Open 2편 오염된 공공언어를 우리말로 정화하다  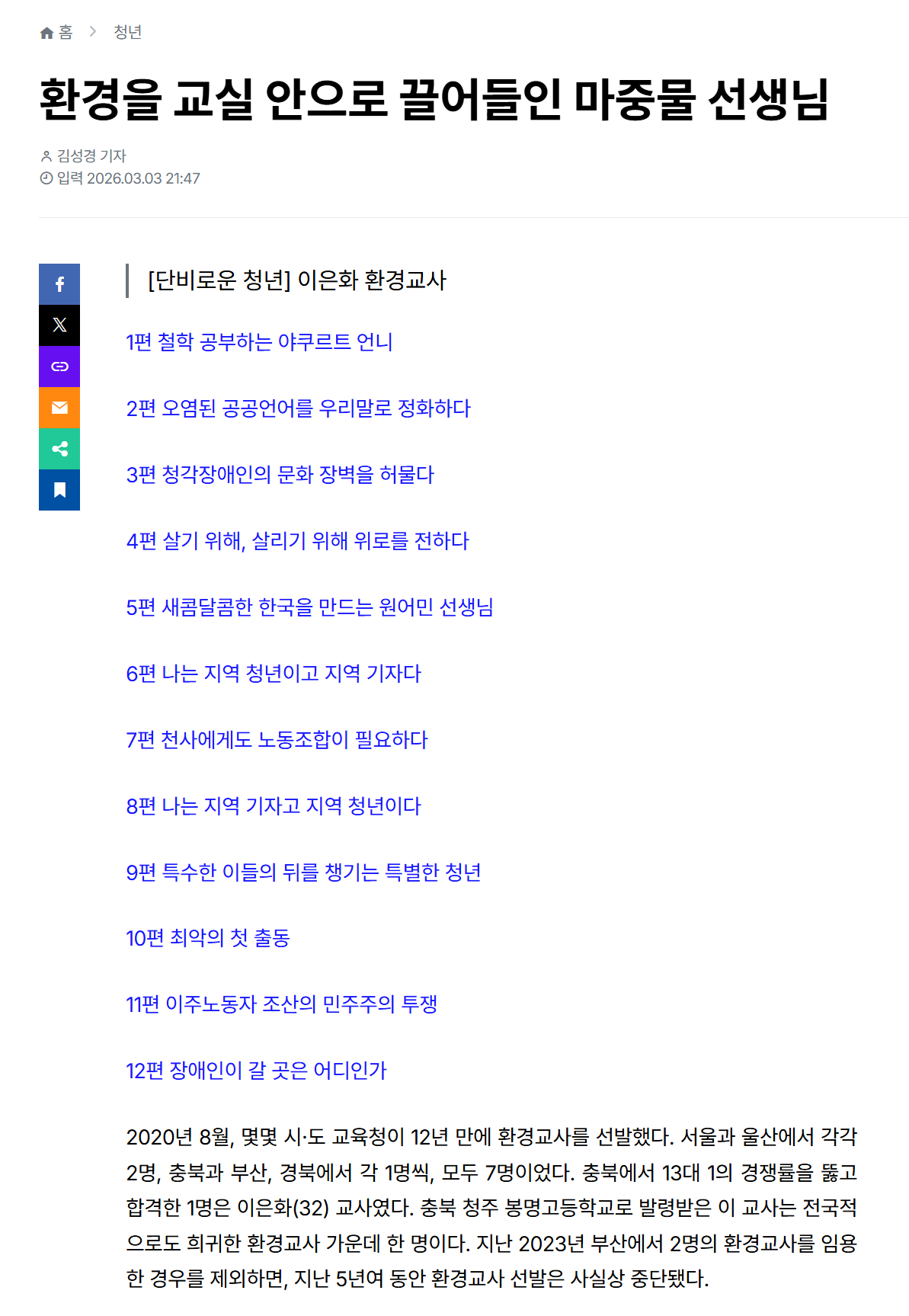[298, 408]
